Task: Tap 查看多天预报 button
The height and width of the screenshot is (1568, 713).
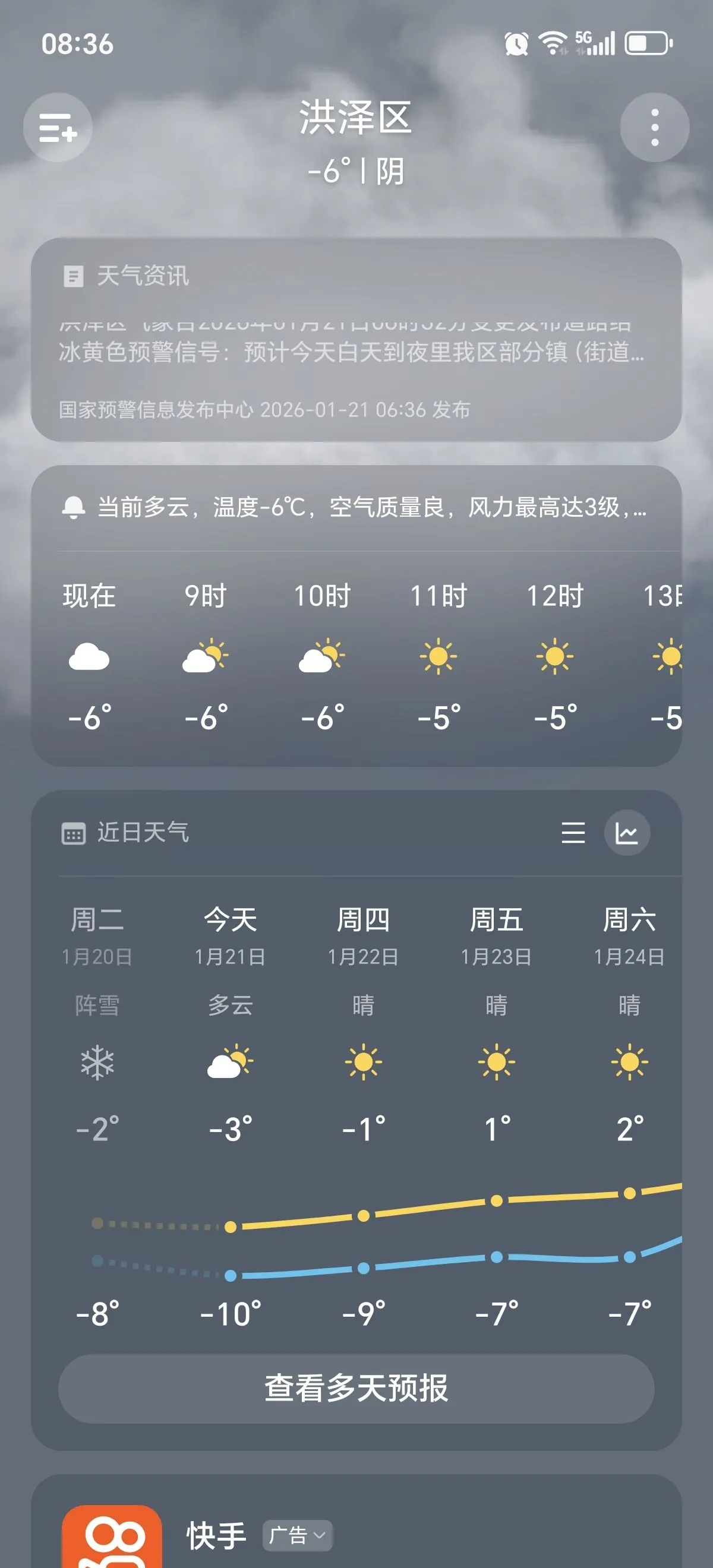Action: 356,1389
